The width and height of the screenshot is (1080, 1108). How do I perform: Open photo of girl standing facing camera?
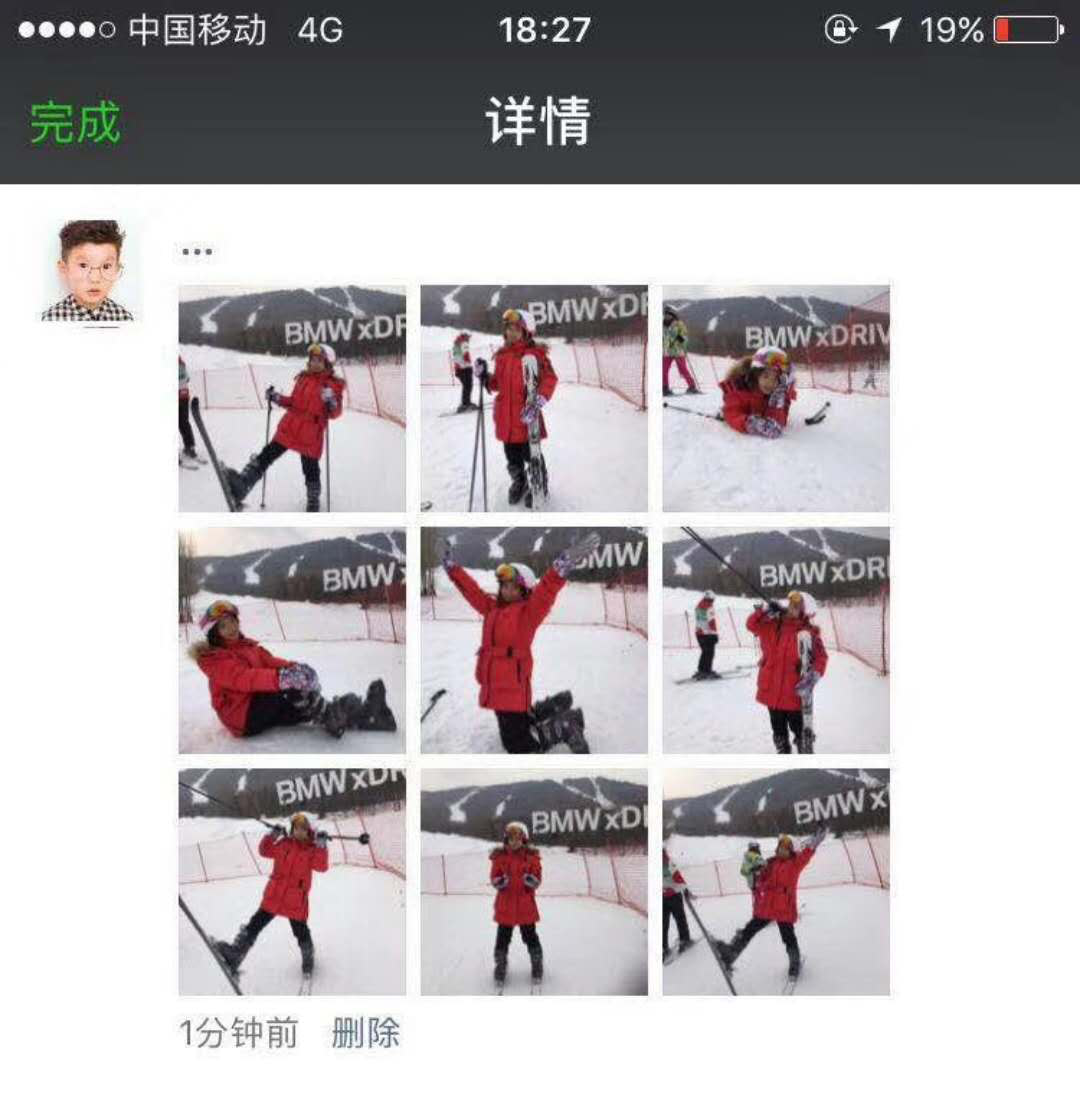[534, 882]
